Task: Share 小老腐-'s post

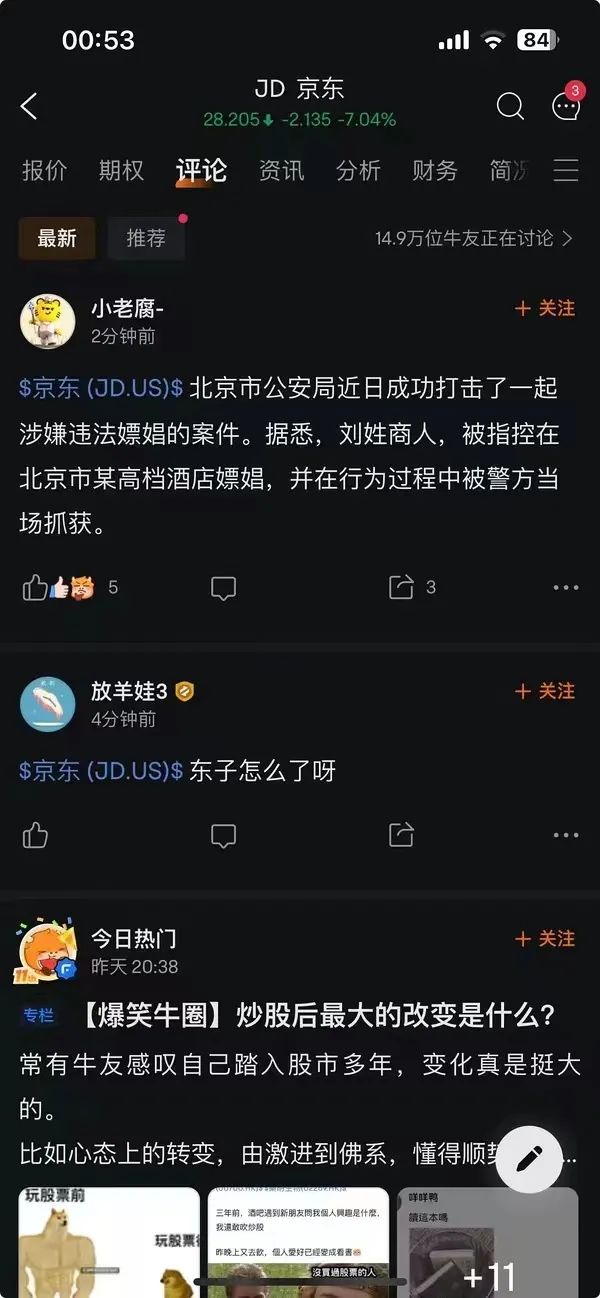Action: [x=401, y=587]
